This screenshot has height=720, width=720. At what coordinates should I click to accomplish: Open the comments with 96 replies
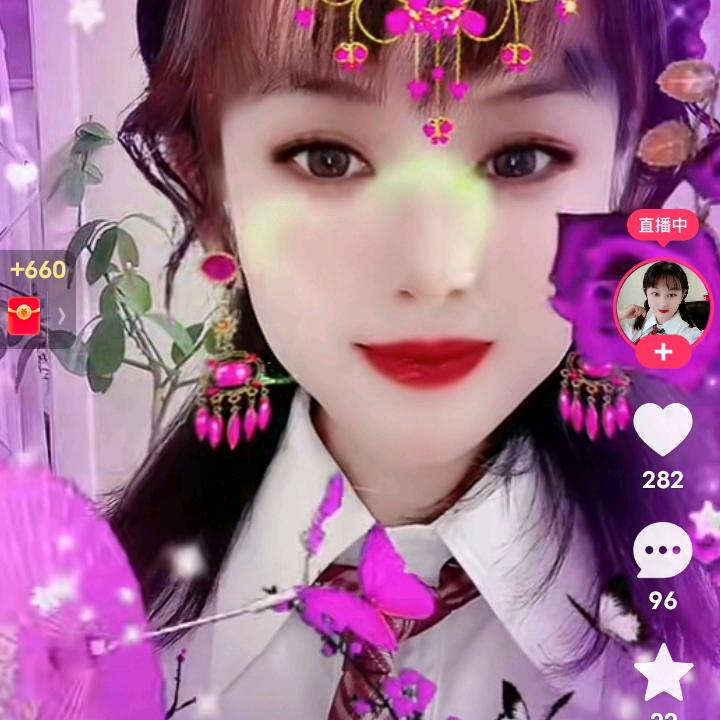coord(663,551)
